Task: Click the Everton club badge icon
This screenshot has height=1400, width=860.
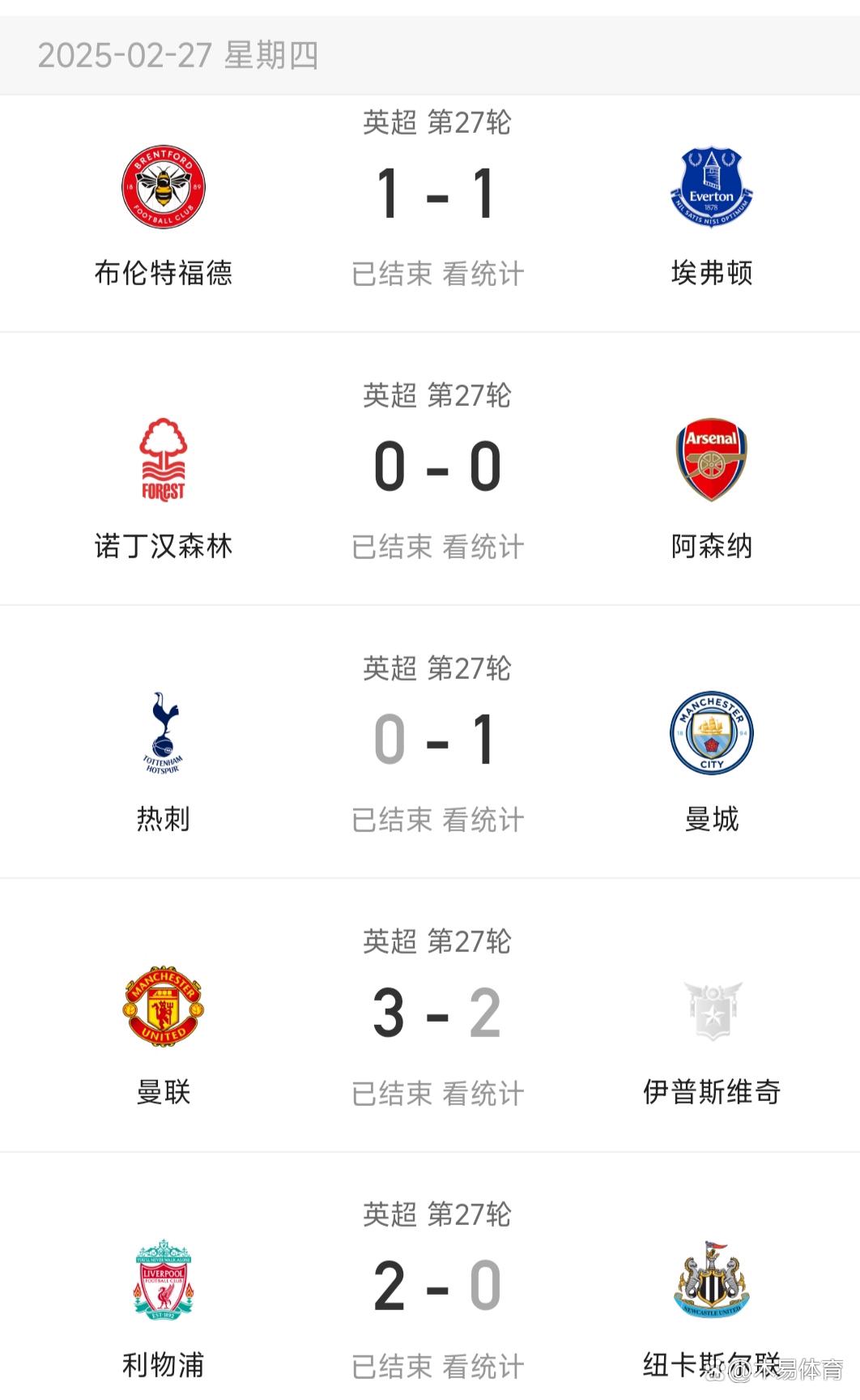Action: [713, 186]
